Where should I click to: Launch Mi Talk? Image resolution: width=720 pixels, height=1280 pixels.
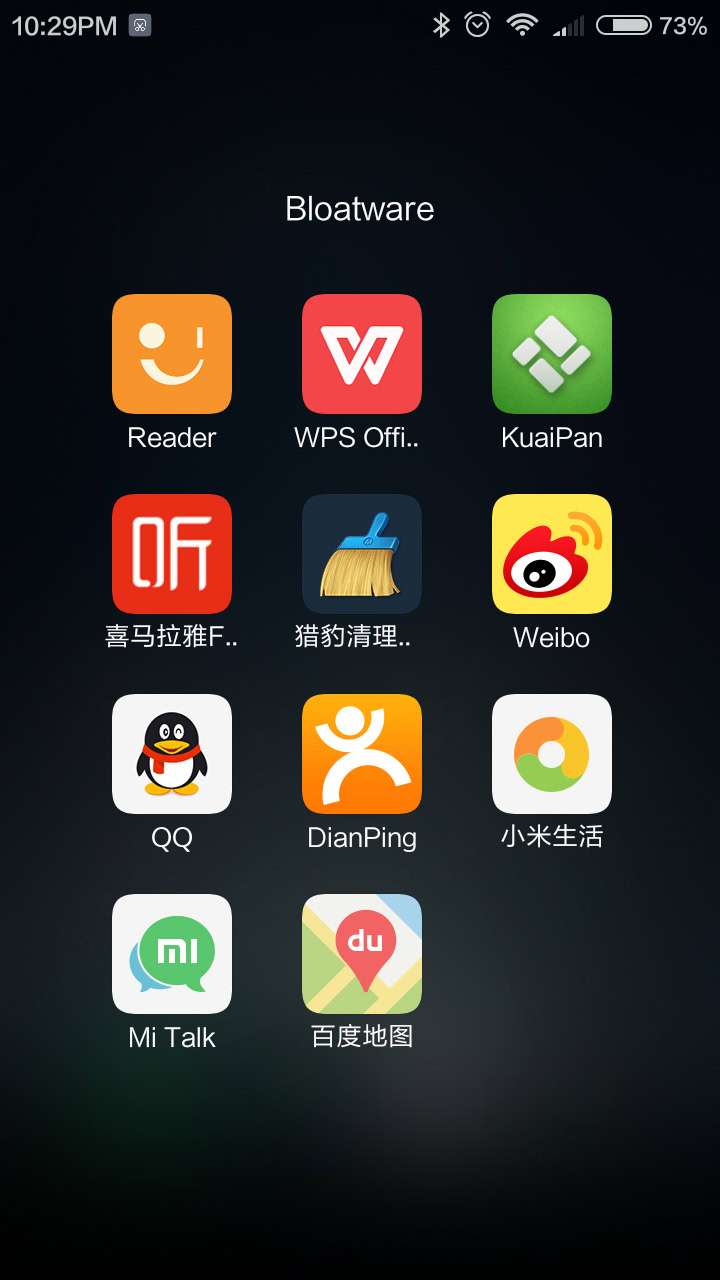pyautogui.click(x=172, y=954)
